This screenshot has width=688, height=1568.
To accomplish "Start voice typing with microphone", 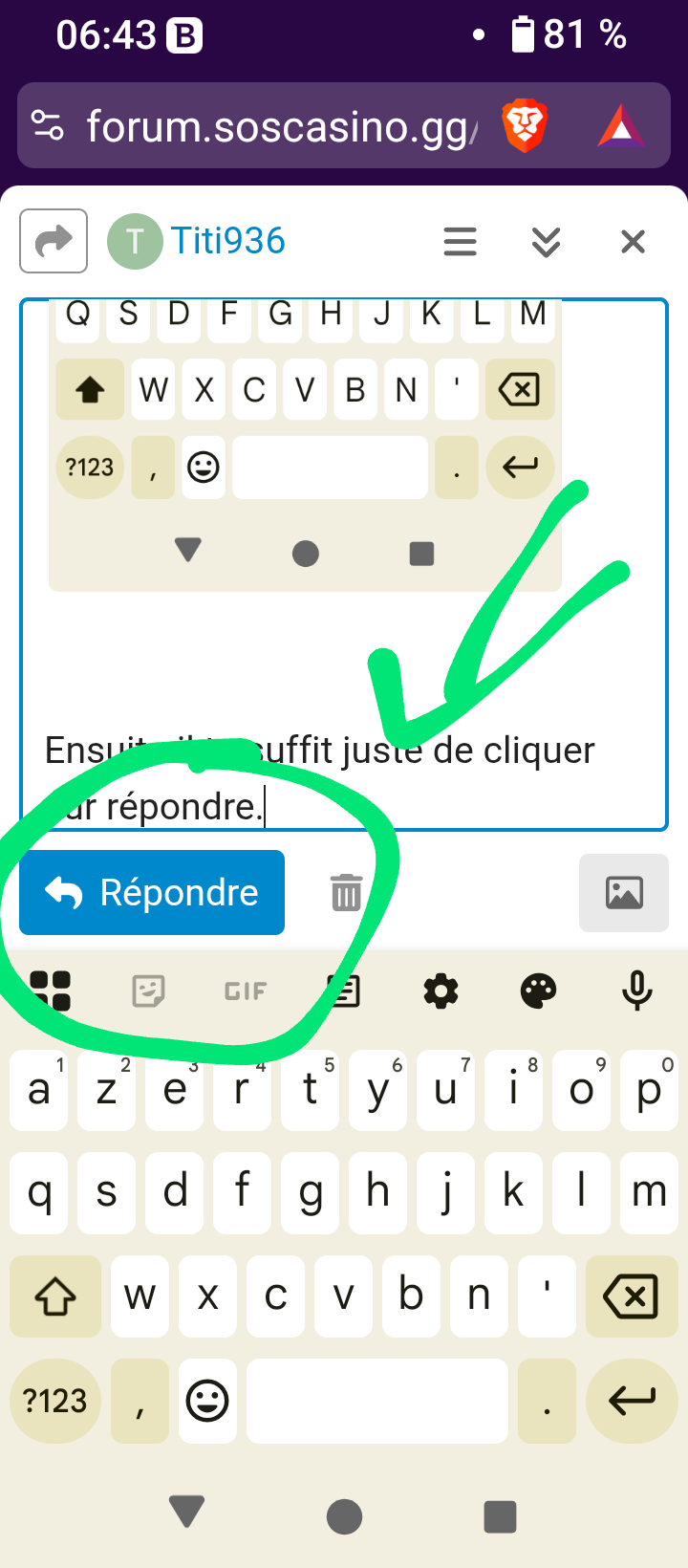I will click(x=636, y=991).
